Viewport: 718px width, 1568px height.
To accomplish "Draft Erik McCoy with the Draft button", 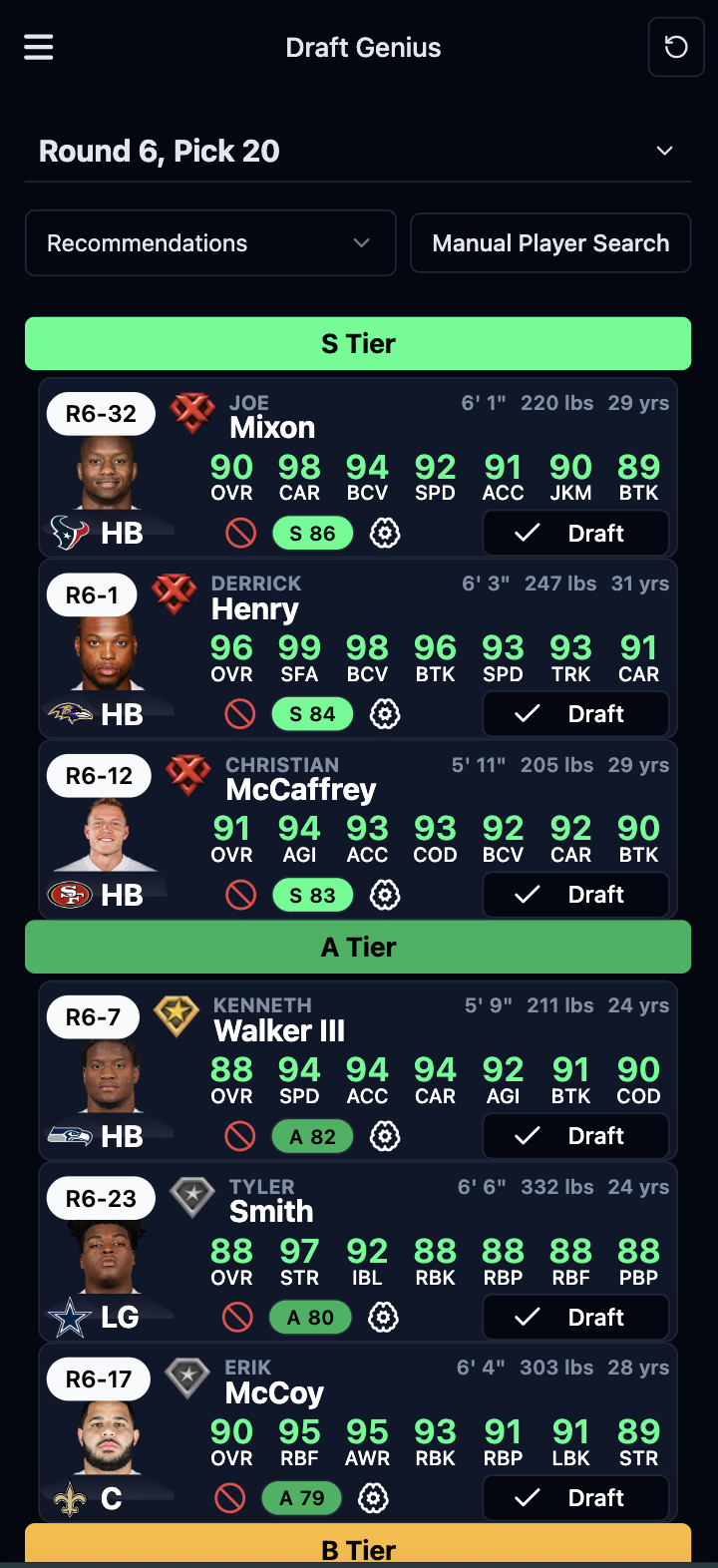I will coord(575,1497).
